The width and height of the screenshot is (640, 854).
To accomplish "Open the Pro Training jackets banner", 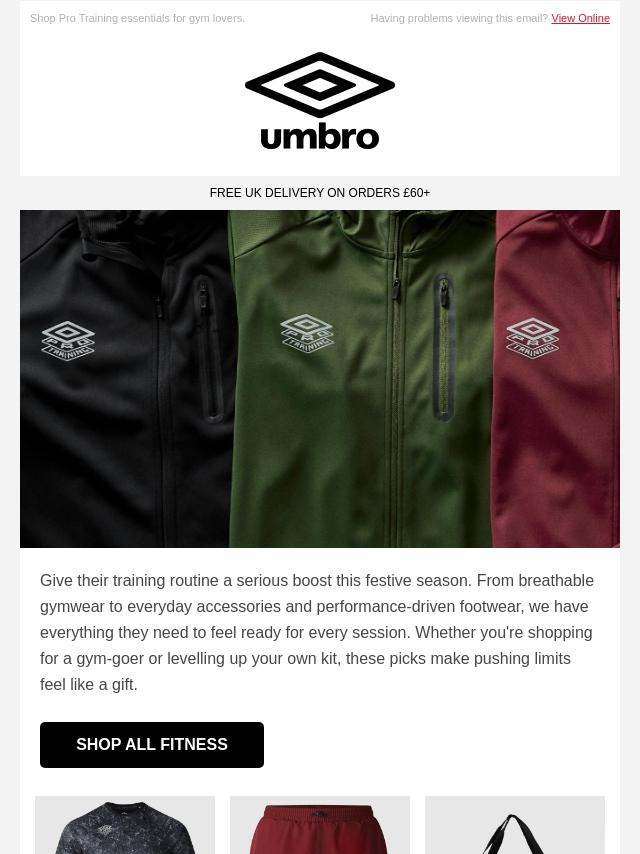I will tap(320, 379).
